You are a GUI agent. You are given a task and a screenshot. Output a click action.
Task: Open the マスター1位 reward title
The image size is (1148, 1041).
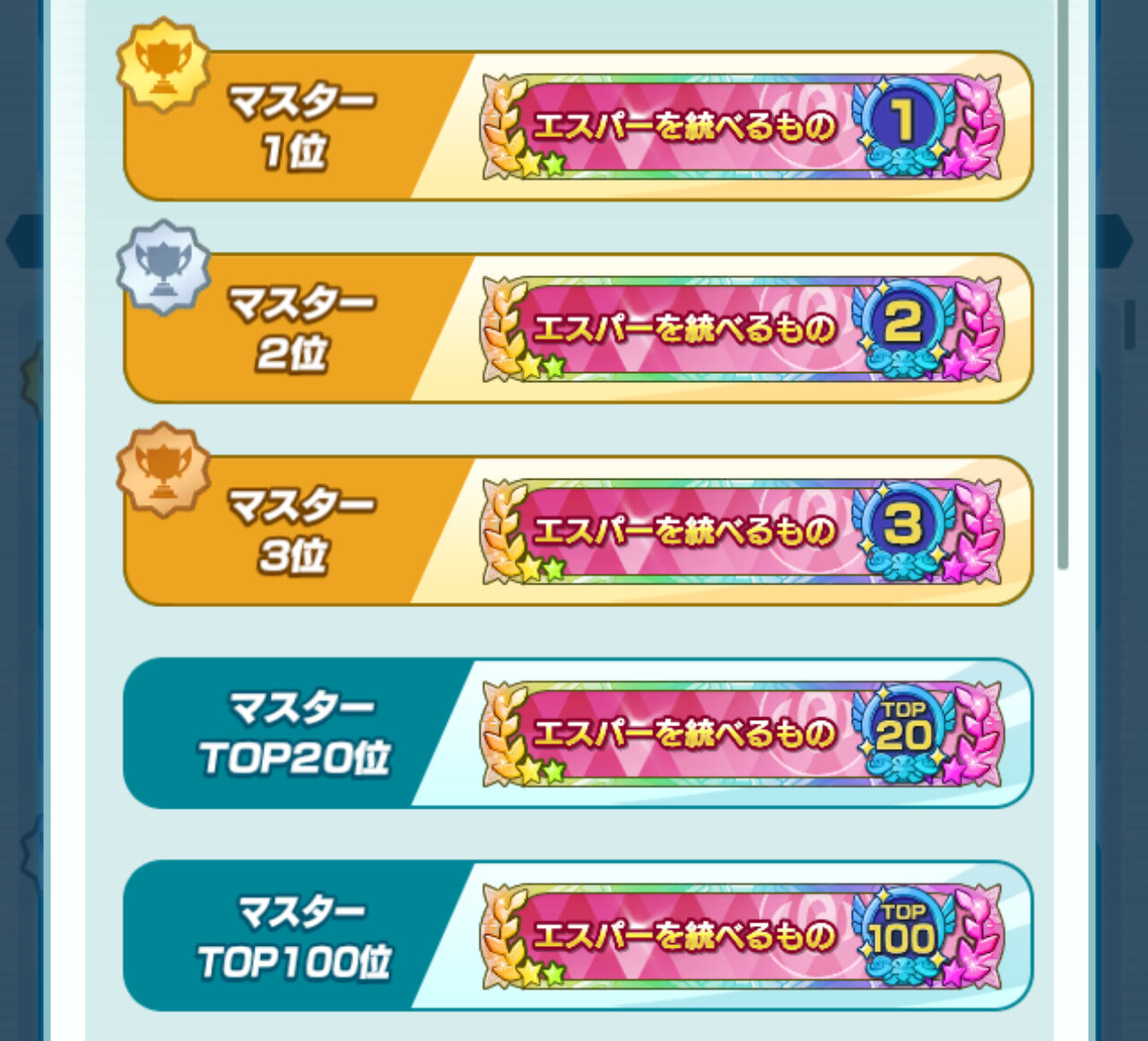click(743, 126)
